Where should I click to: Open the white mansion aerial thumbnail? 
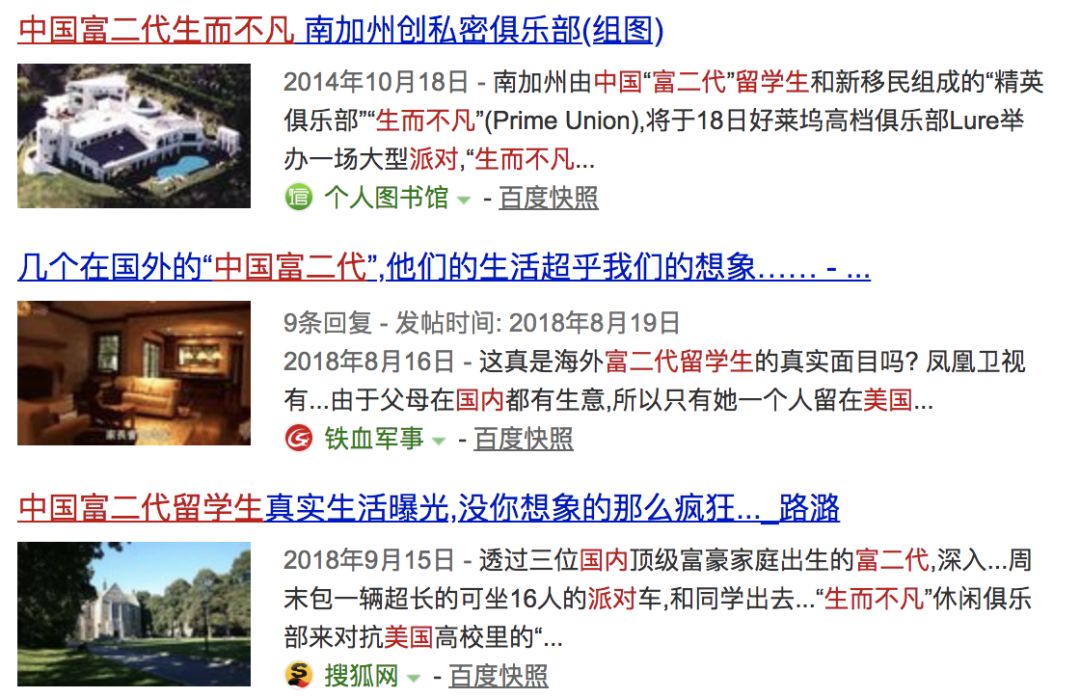click(134, 136)
